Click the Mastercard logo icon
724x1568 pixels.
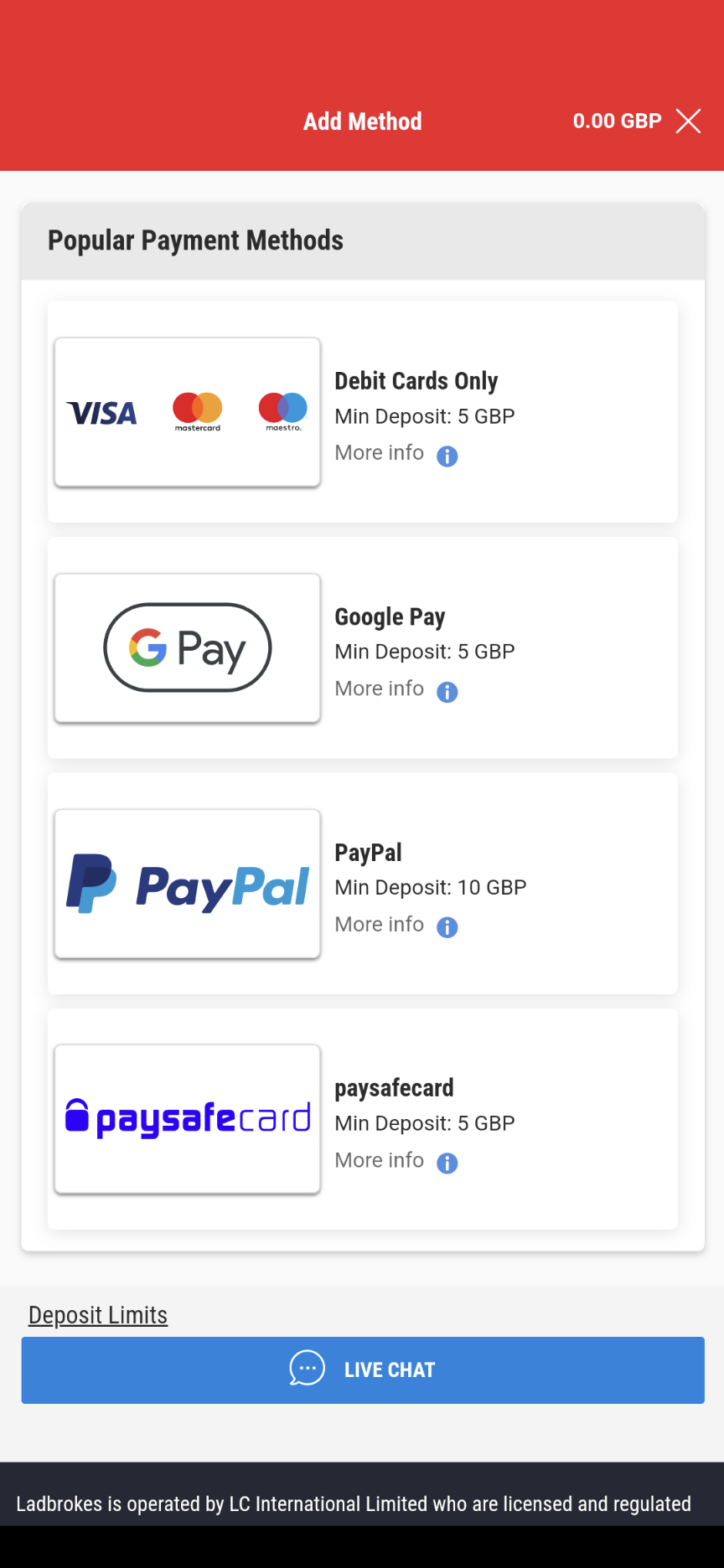[197, 410]
